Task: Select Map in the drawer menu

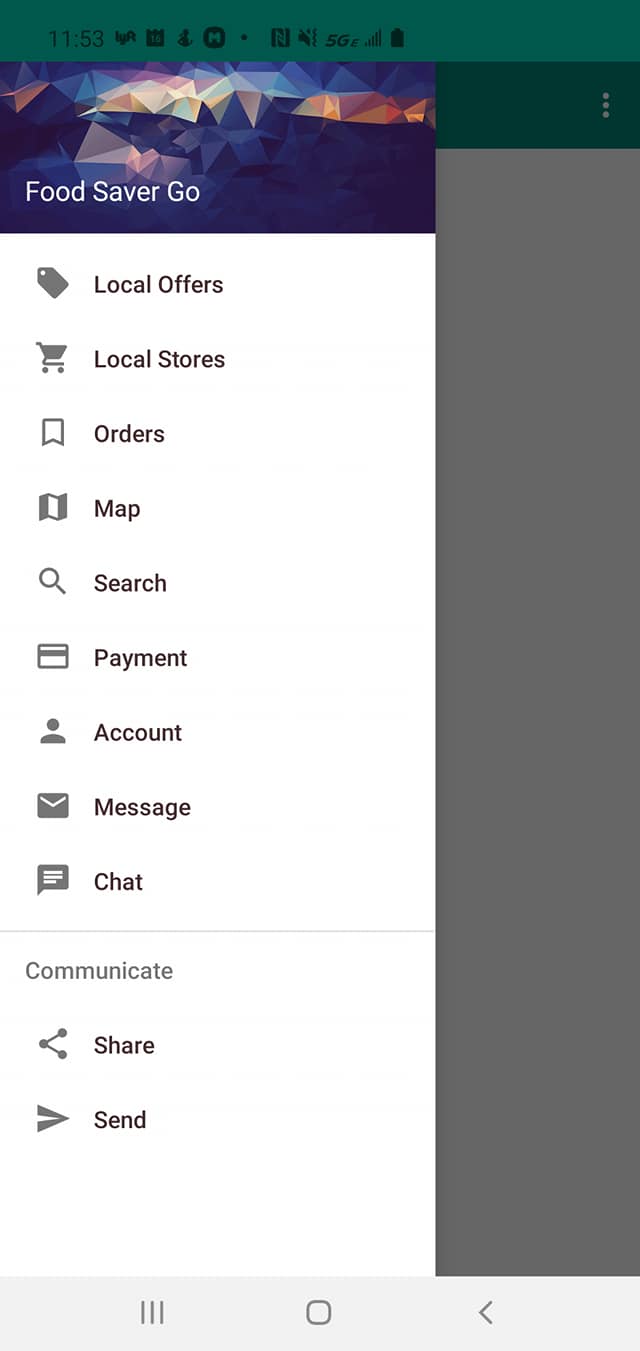Action: 217,508
